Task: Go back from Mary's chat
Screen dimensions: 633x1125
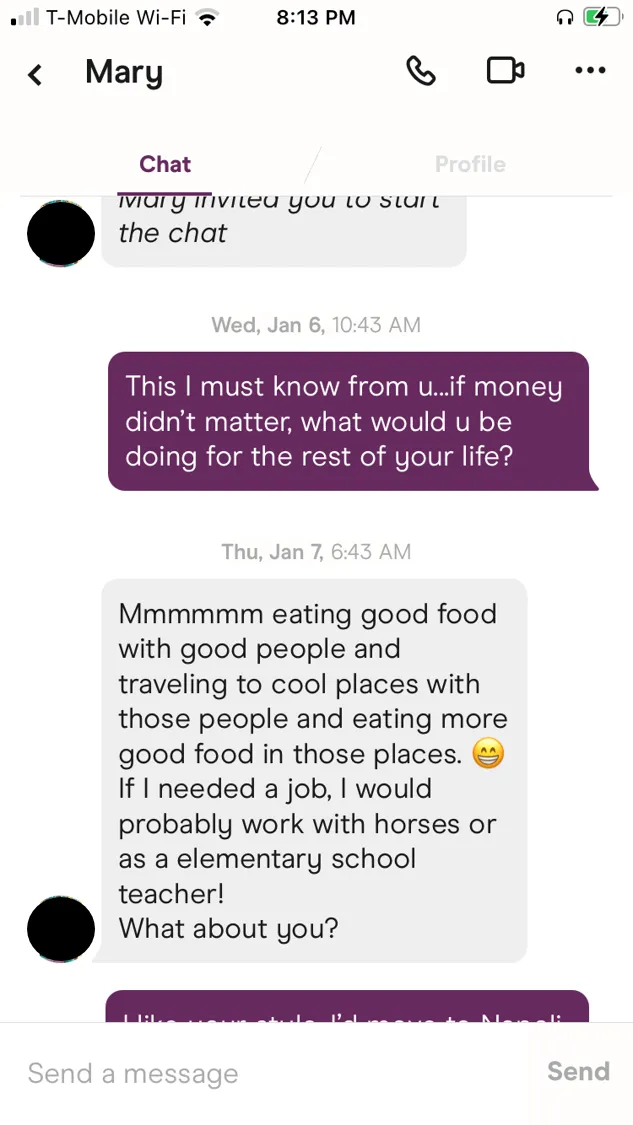Action: 35,74
